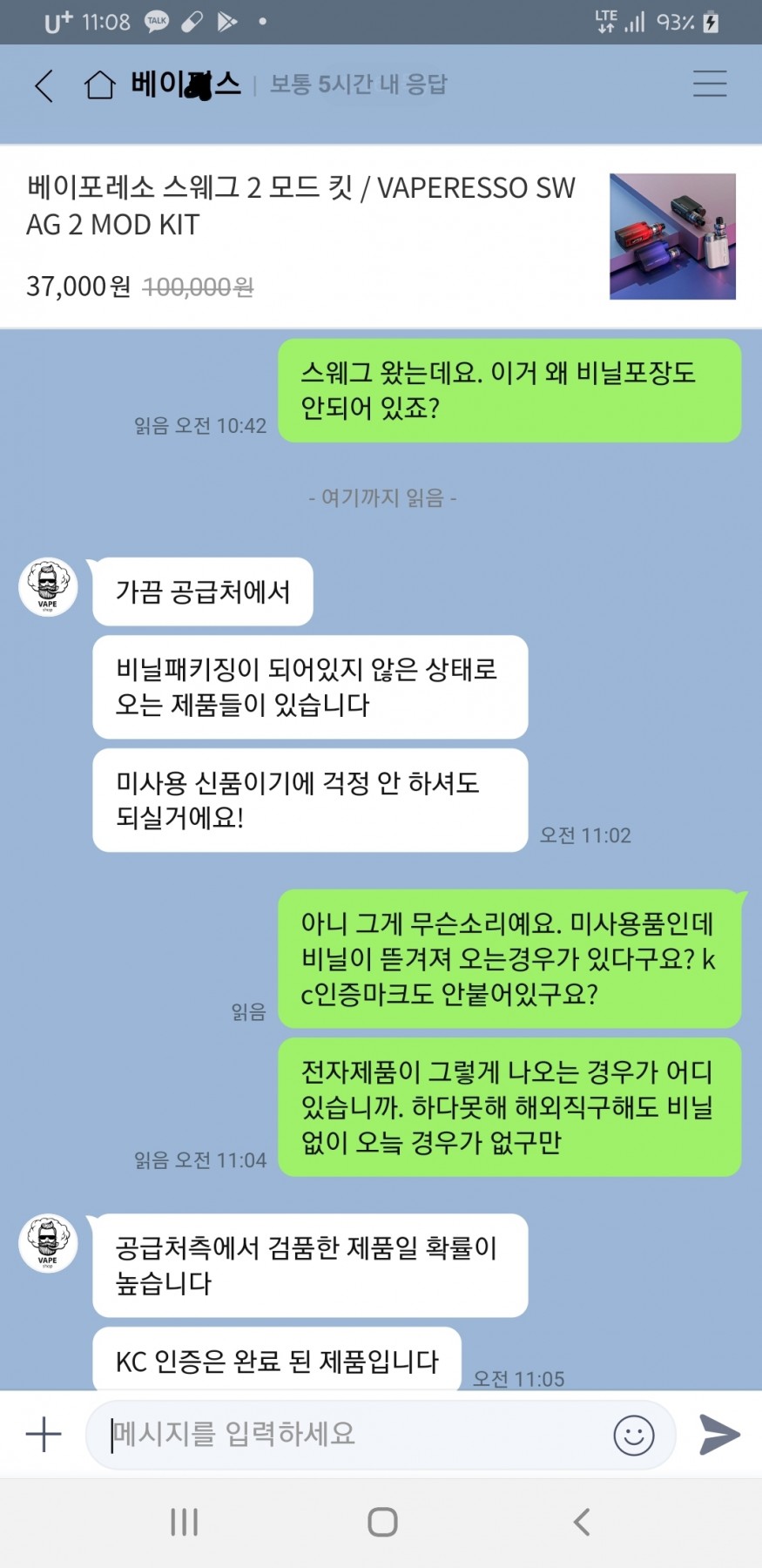Image resolution: width=762 pixels, height=1568 pixels.
Task: Focus the message input field
Action: [x=348, y=1434]
